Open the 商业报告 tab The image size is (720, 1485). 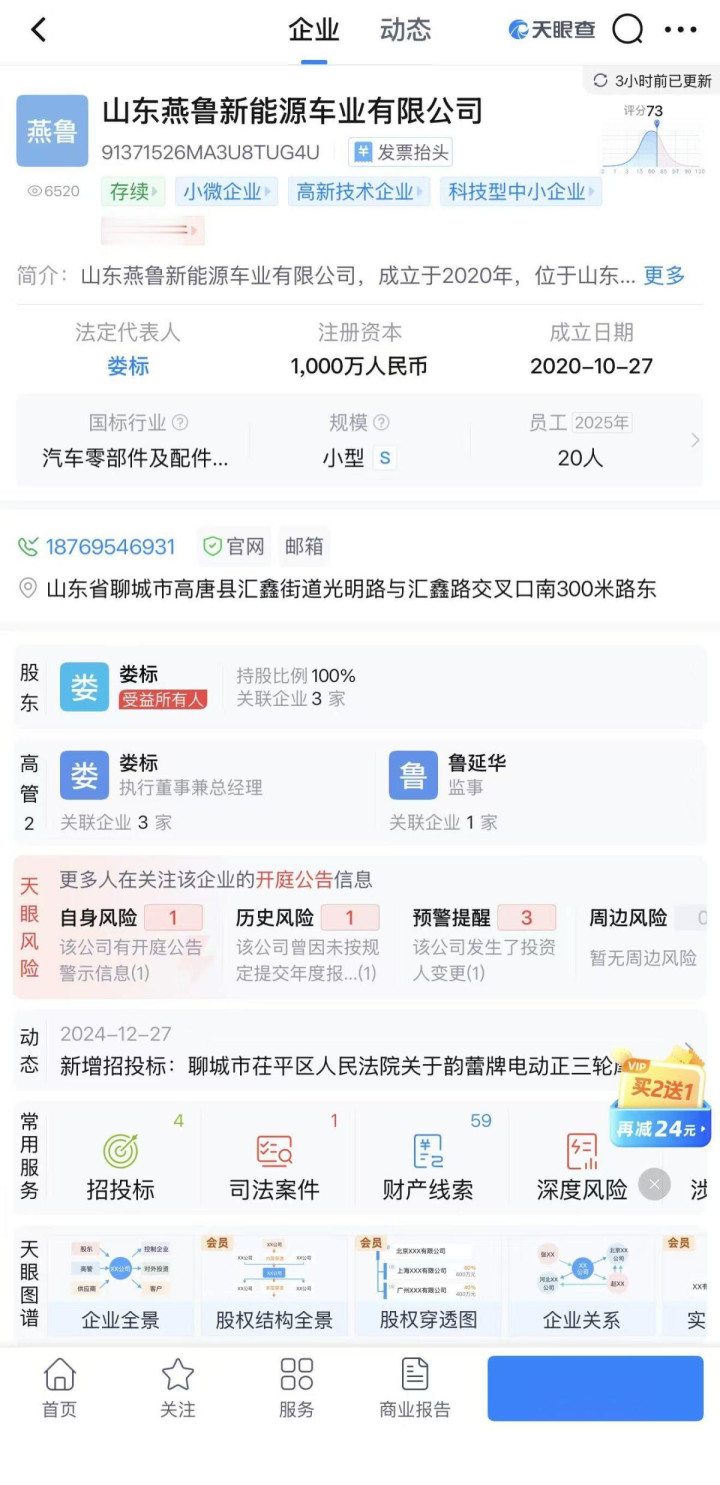coord(415,1388)
